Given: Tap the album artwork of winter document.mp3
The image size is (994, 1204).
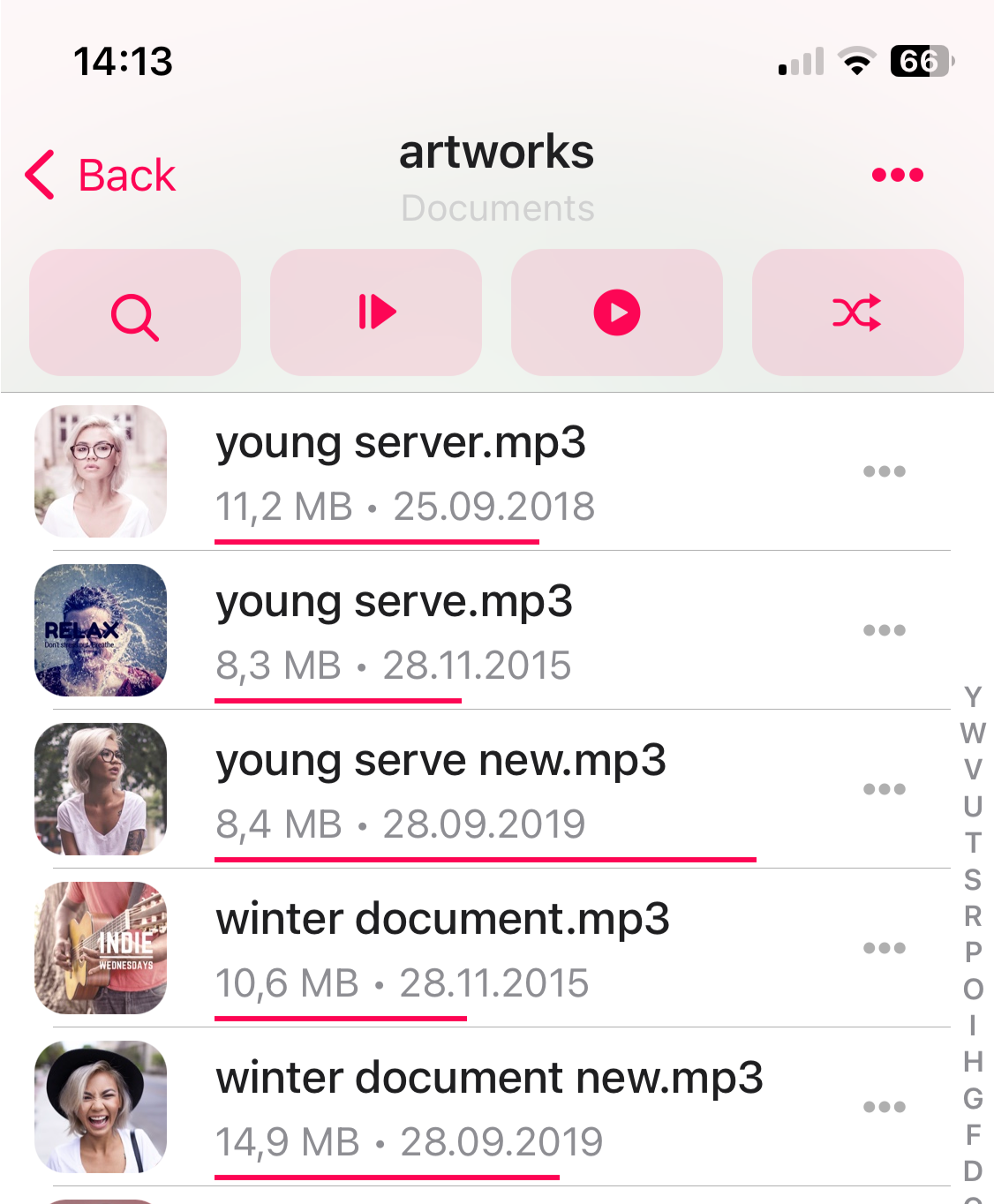Looking at the screenshot, I should coord(101,948).
